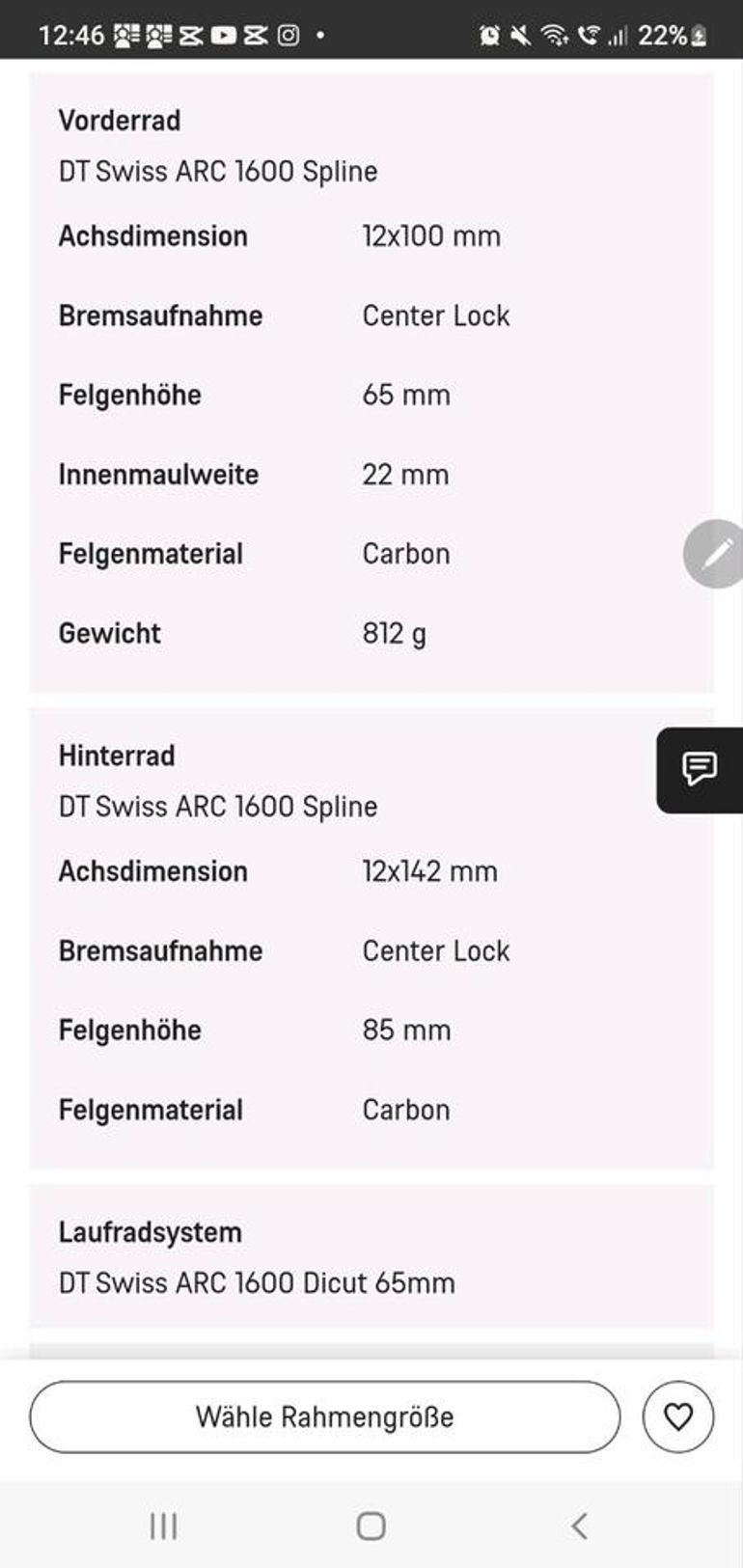Go to the home screen
Image resolution: width=743 pixels, height=1568 pixels.
[371, 1526]
